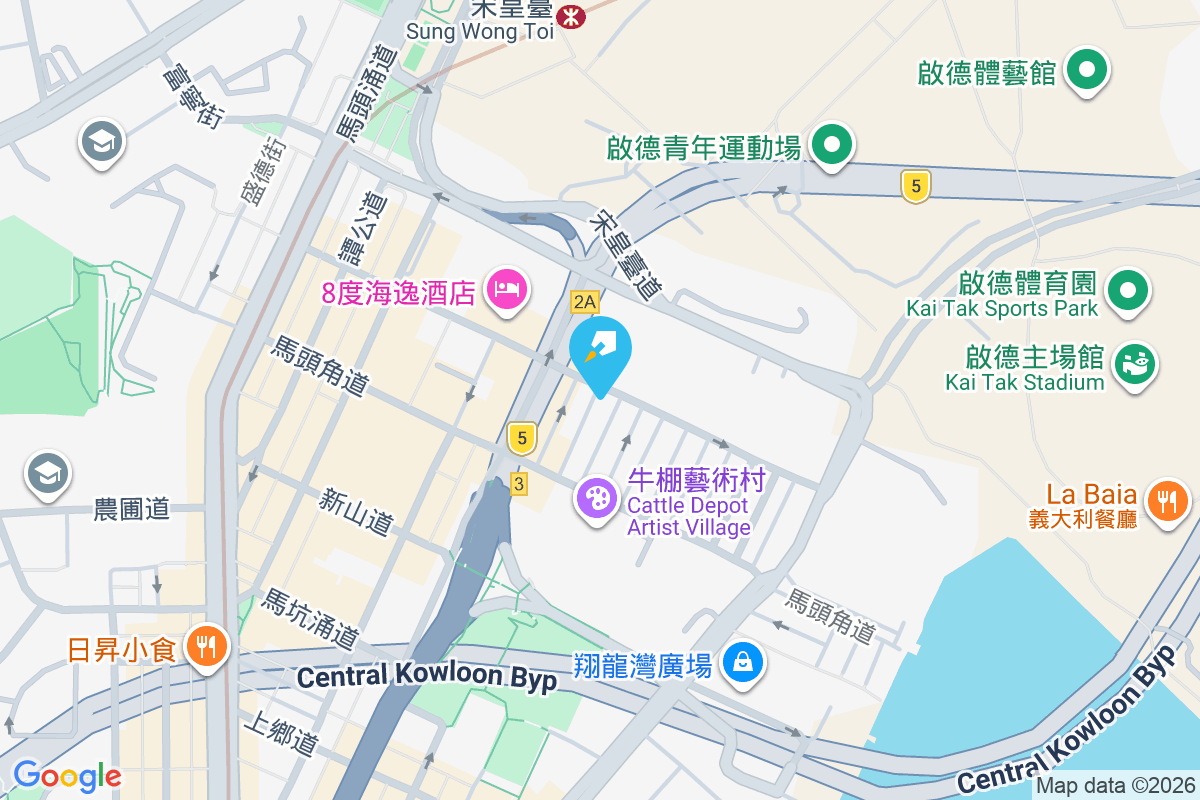The image size is (1200, 800).
Task: Open the 日昇小食 restaurant marker
Action: click(x=207, y=648)
